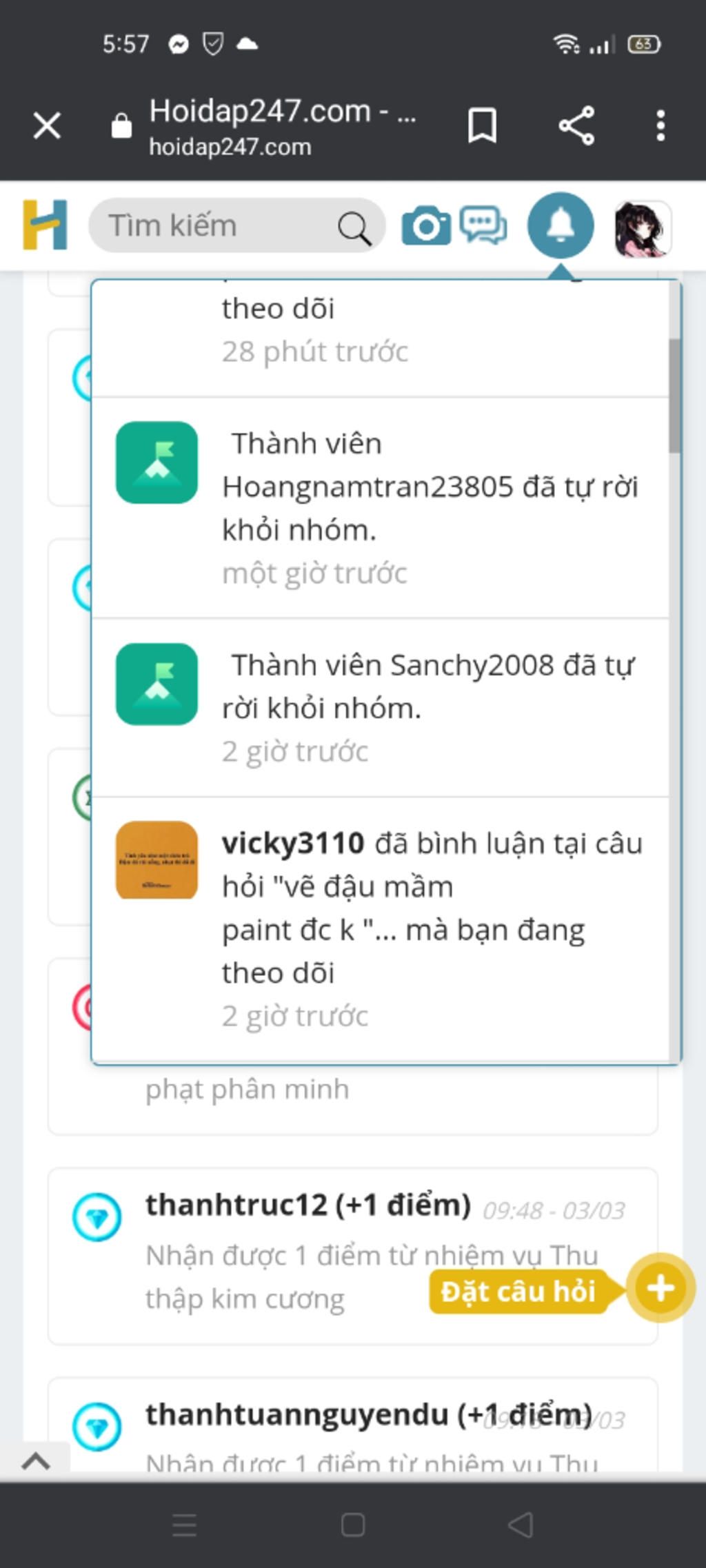Image resolution: width=706 pixels, height=1568 pixels.
Task: Go back with system navigation button
Action: point(521,1525)
